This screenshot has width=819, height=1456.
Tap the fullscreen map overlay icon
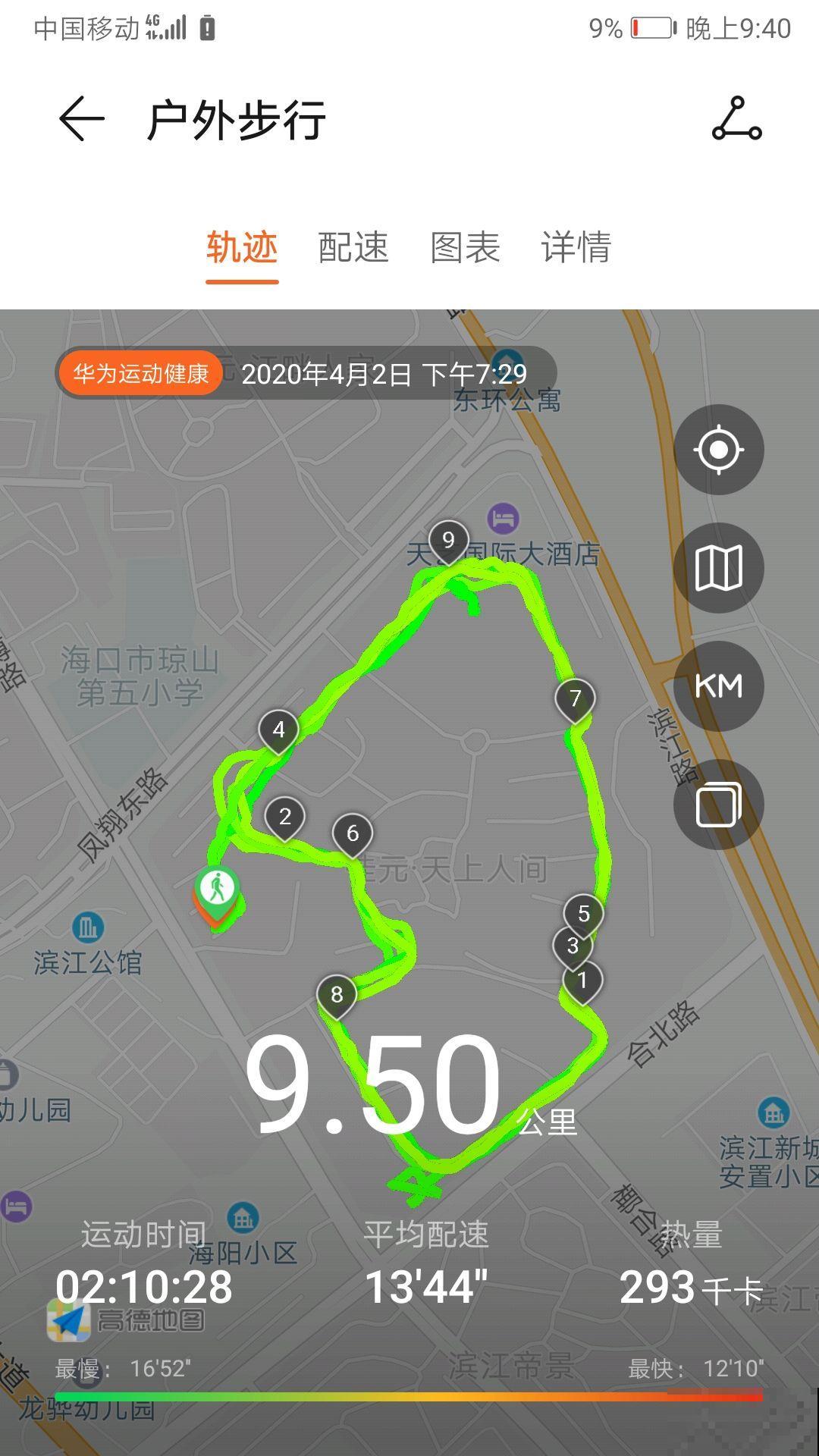pyautogui.click(x=717, y=804)
